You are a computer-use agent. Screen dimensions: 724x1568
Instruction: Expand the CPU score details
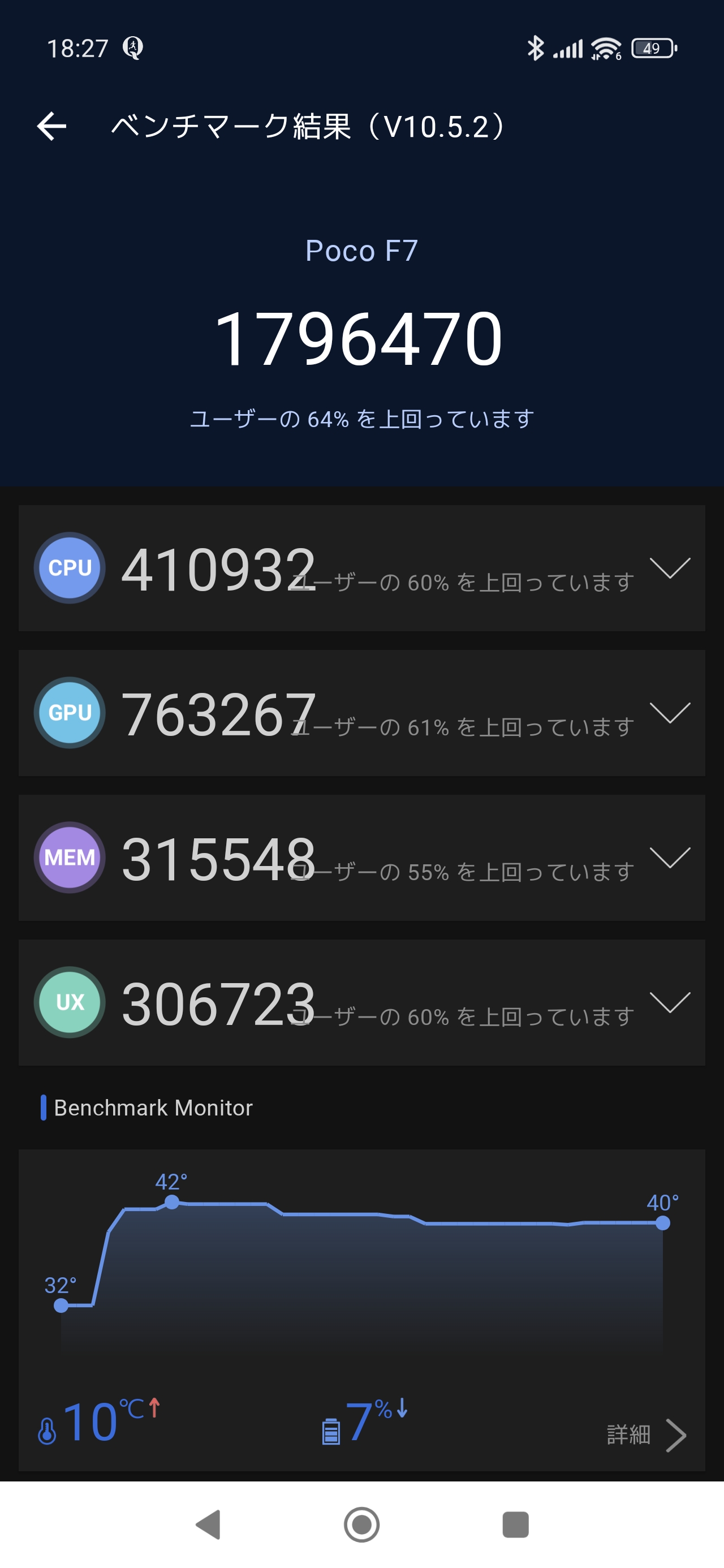tap(669, 568)
